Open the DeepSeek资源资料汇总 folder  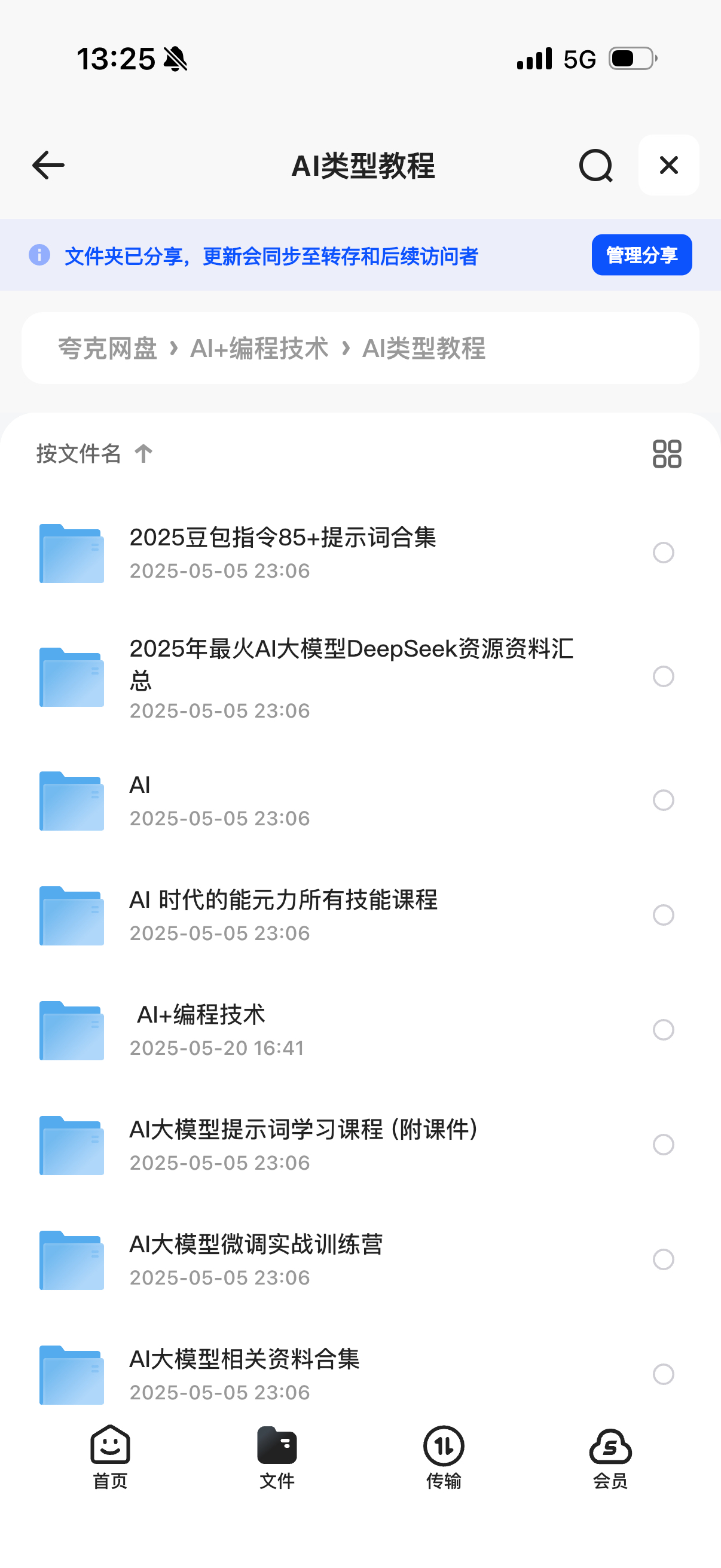350,676
